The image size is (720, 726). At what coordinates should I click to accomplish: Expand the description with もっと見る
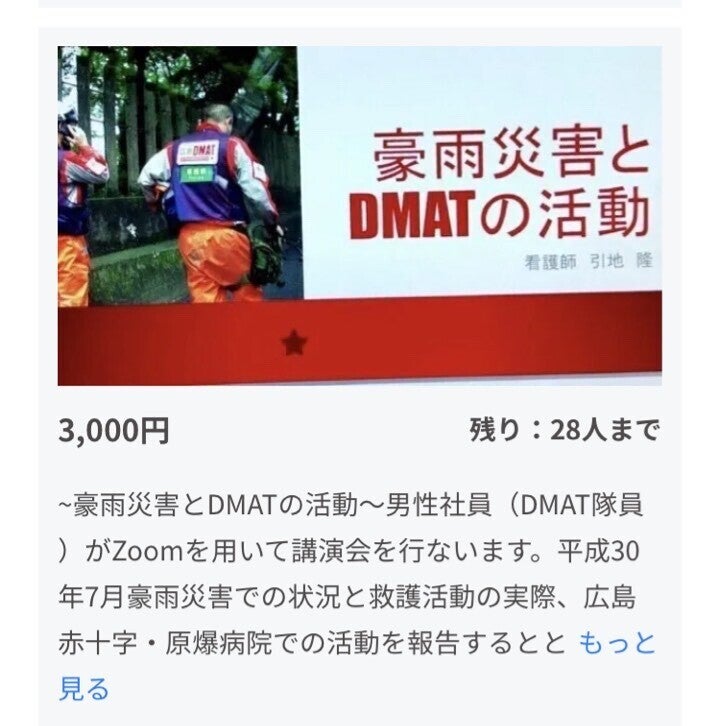617,643
